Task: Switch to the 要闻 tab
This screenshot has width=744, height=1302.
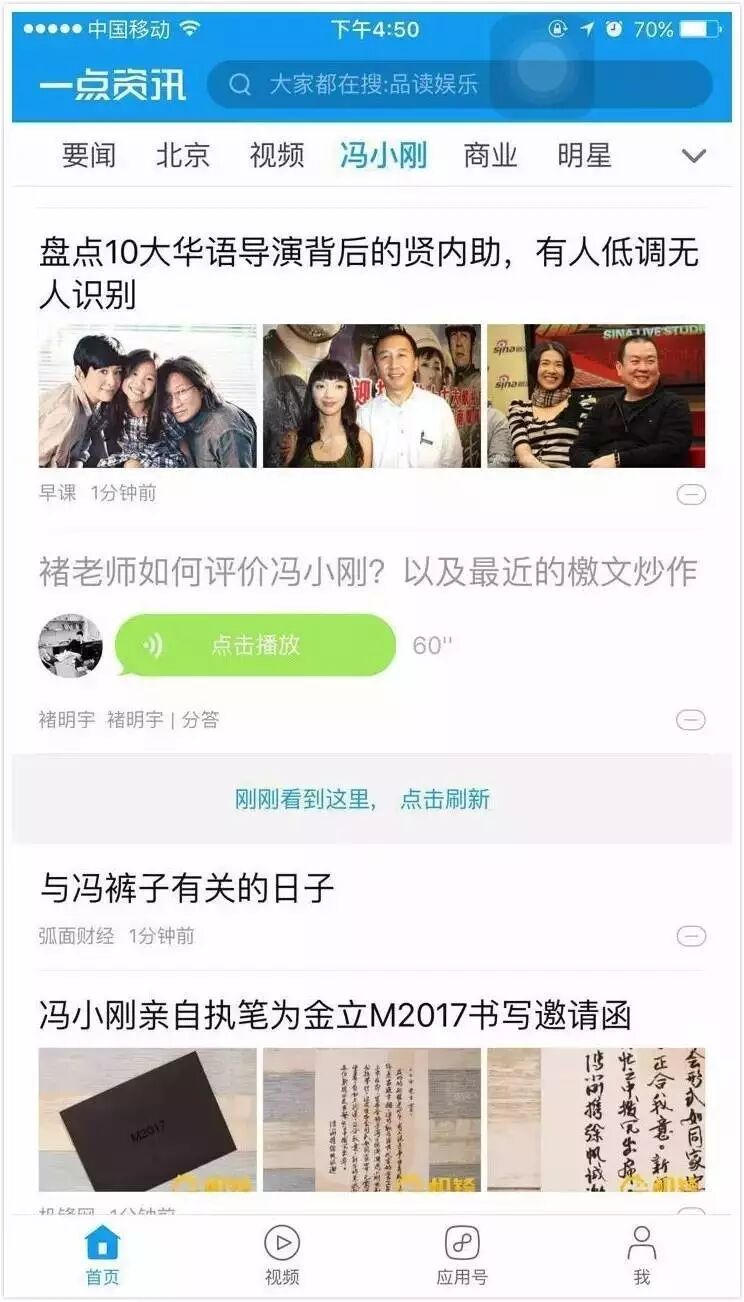Action: pos(89,156)
